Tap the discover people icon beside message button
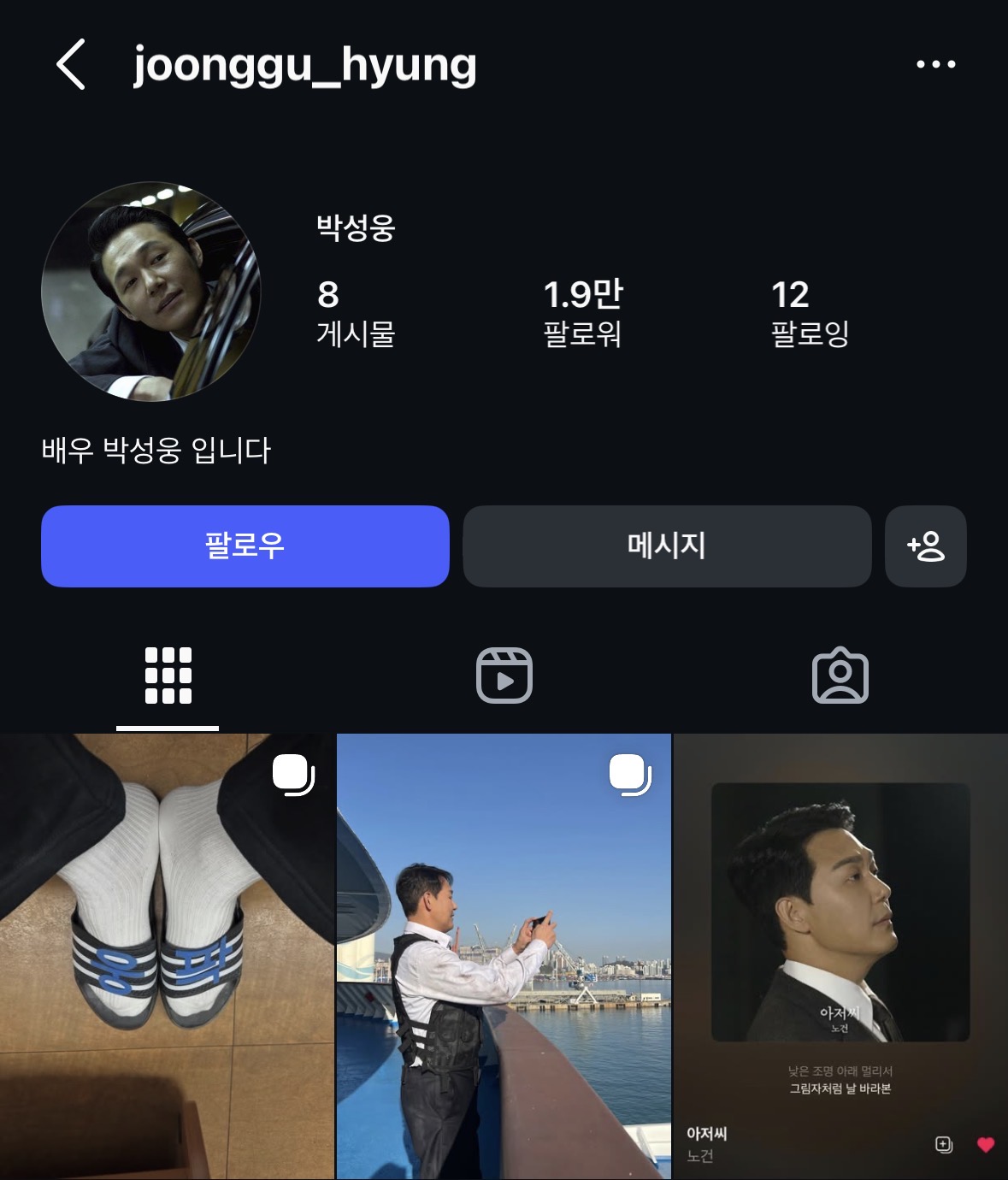 tap(926, 546)
